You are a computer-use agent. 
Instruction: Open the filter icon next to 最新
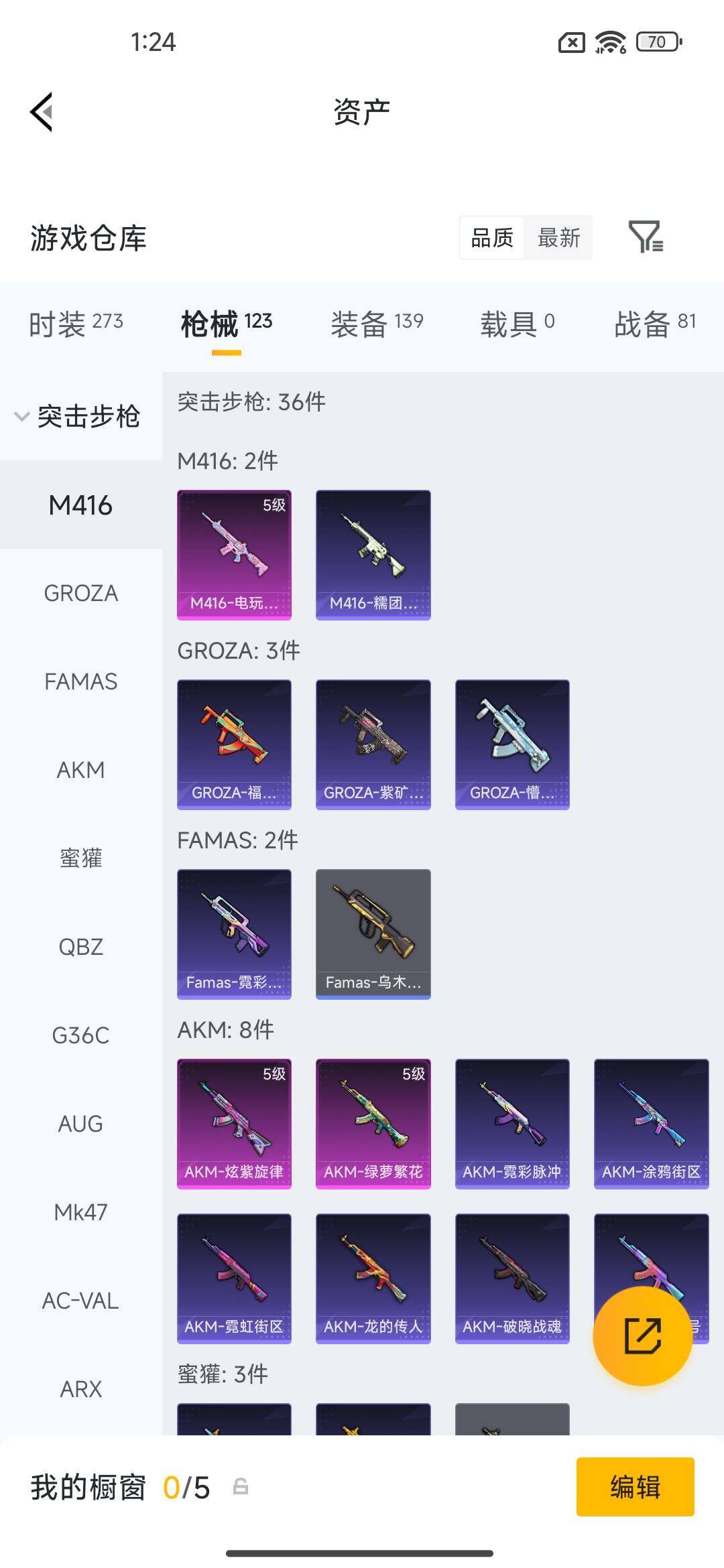tap(646, 237)
